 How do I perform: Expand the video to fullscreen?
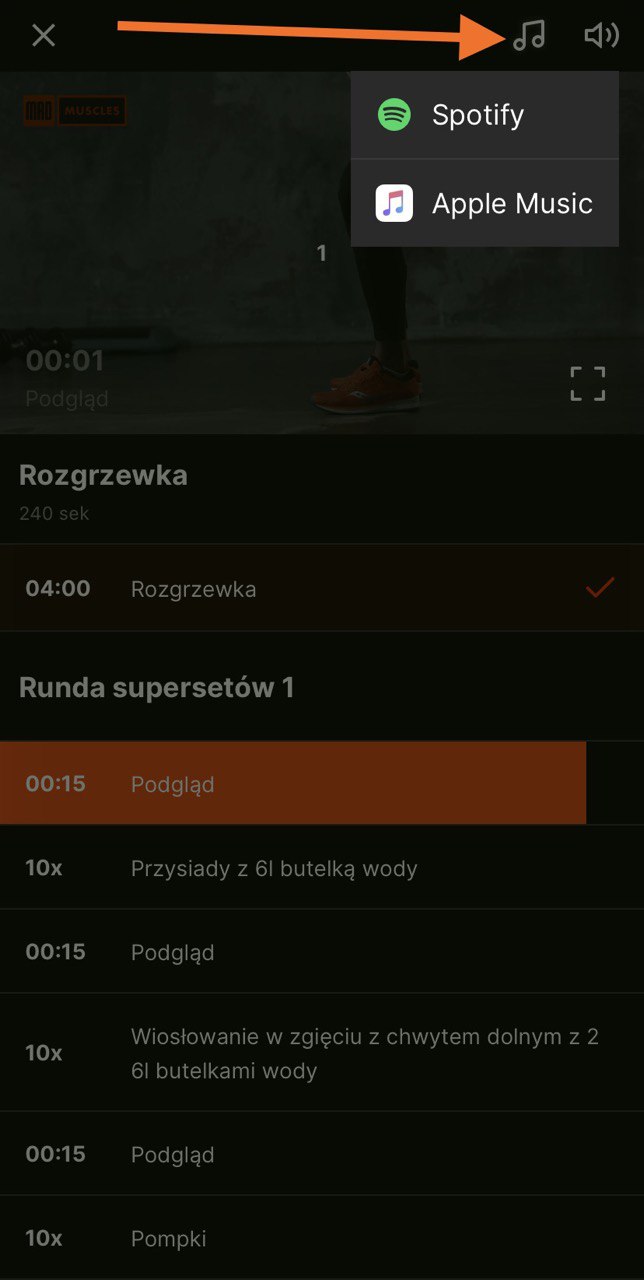[587, 383]
